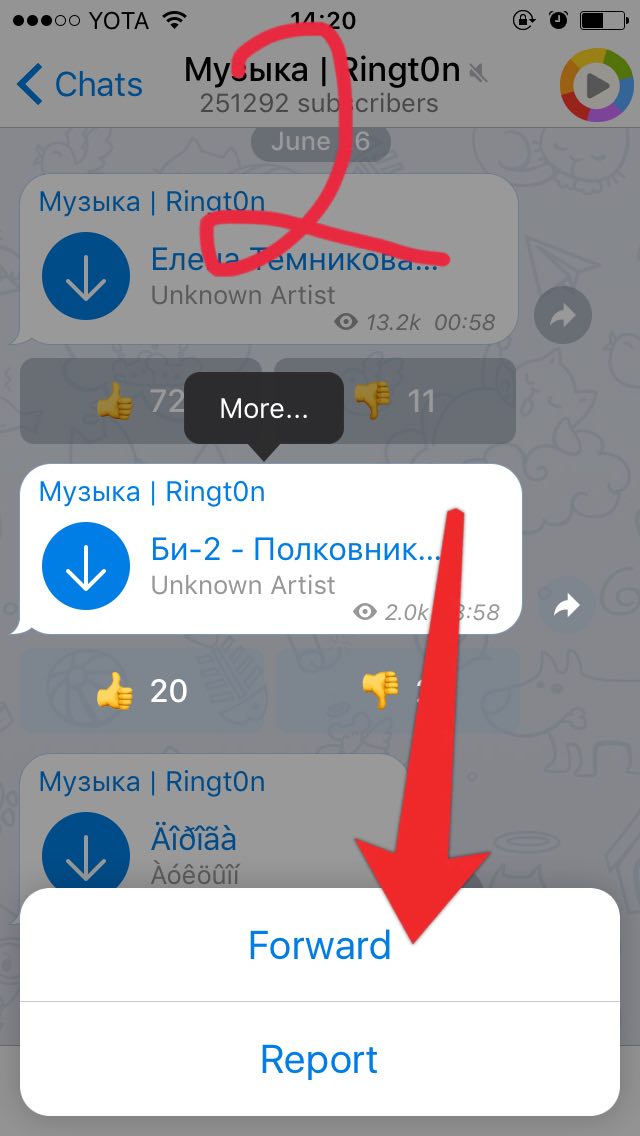Go back to Chats
Screen dimensions: 640x1136
pyautogui.click(x=80, y=85)
